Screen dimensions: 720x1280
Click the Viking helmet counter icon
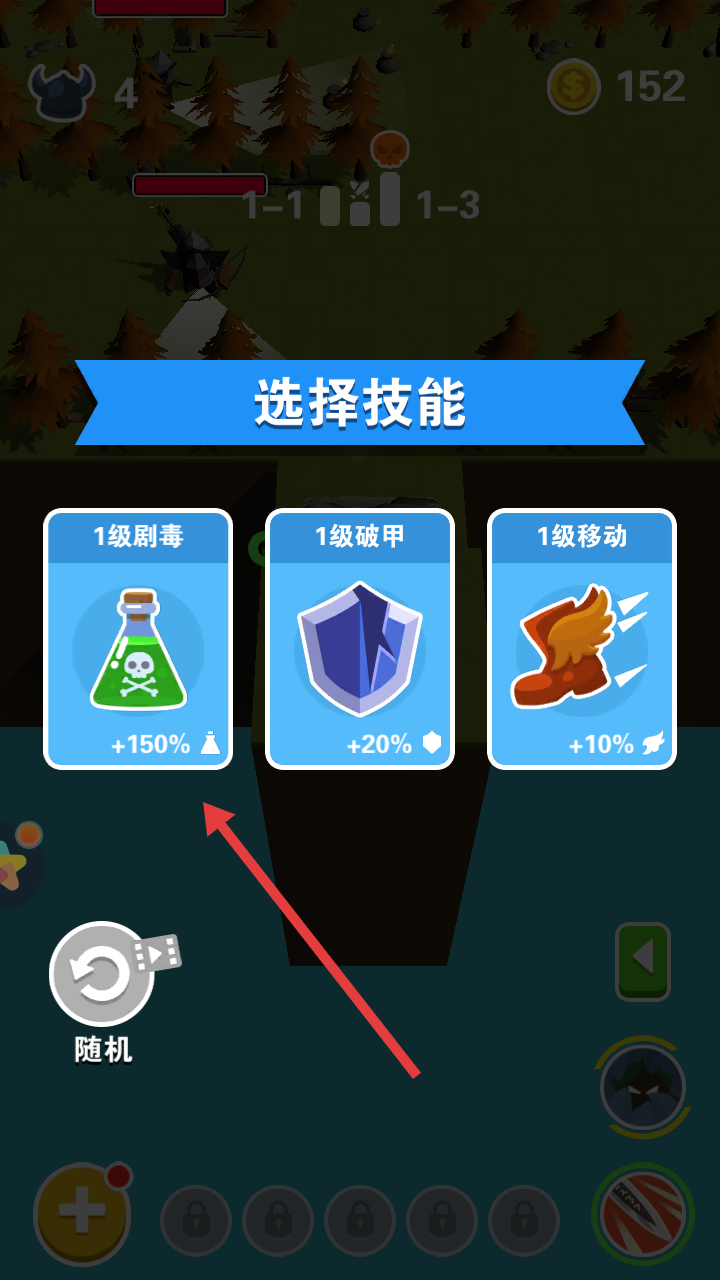point(62,90)
